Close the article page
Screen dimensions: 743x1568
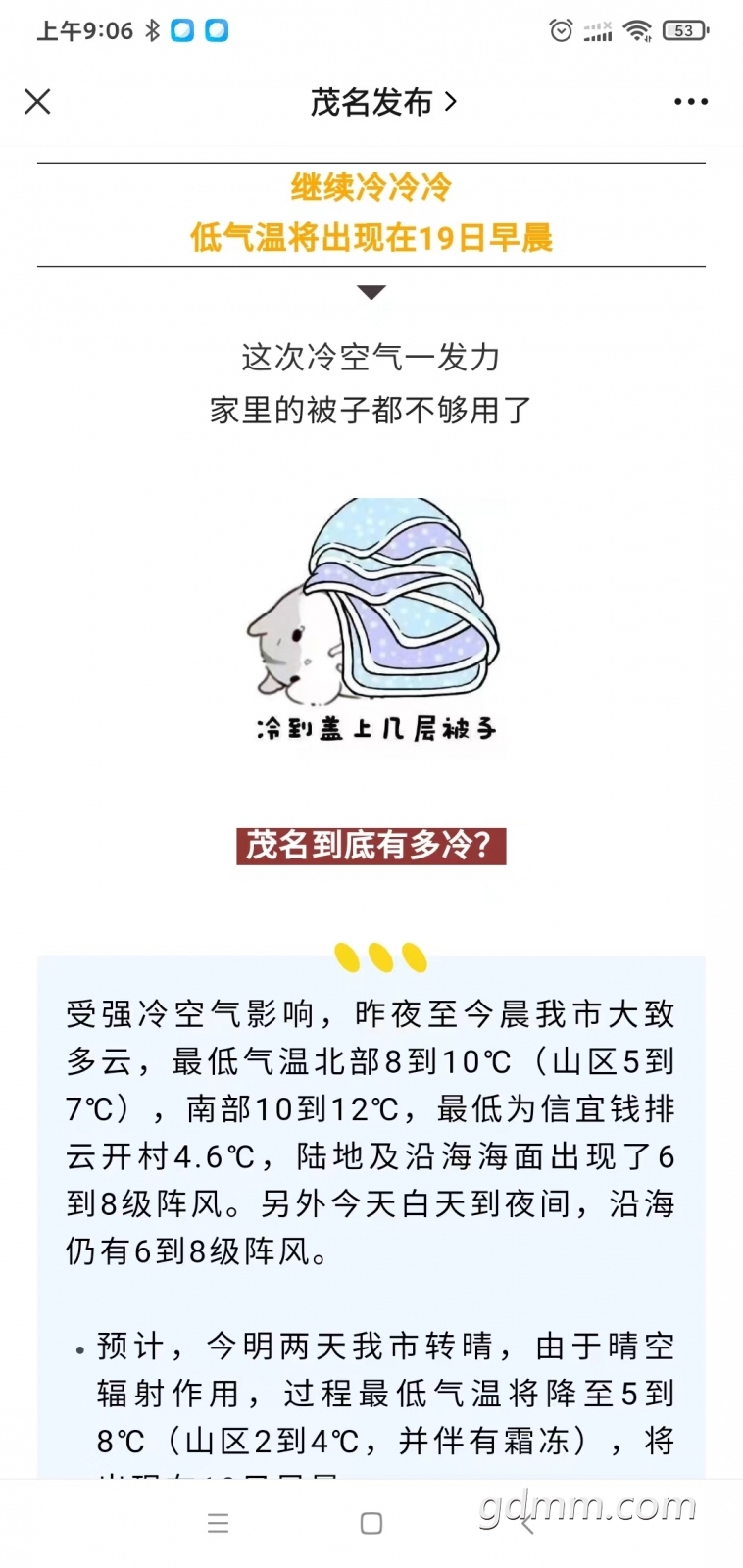pyautogui.click(x=37, y=101)
